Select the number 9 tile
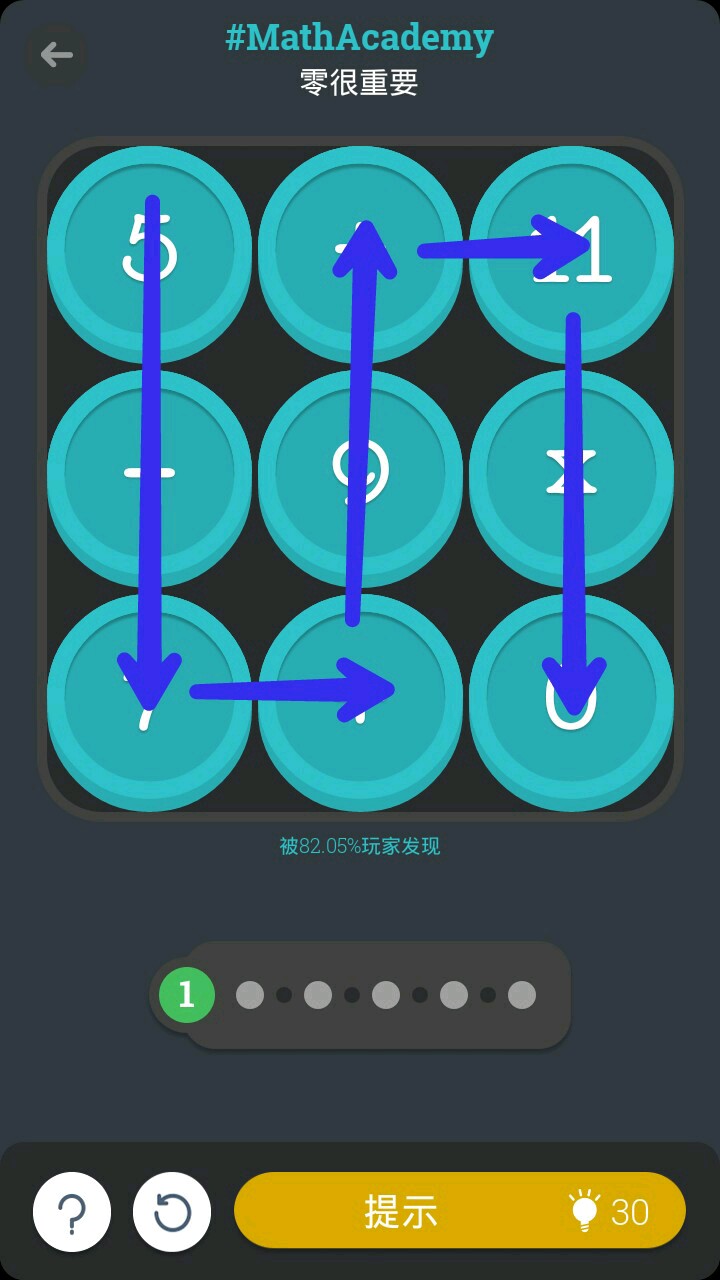The width and height of the screenshot is (720, 1280). tap(360, 473)
